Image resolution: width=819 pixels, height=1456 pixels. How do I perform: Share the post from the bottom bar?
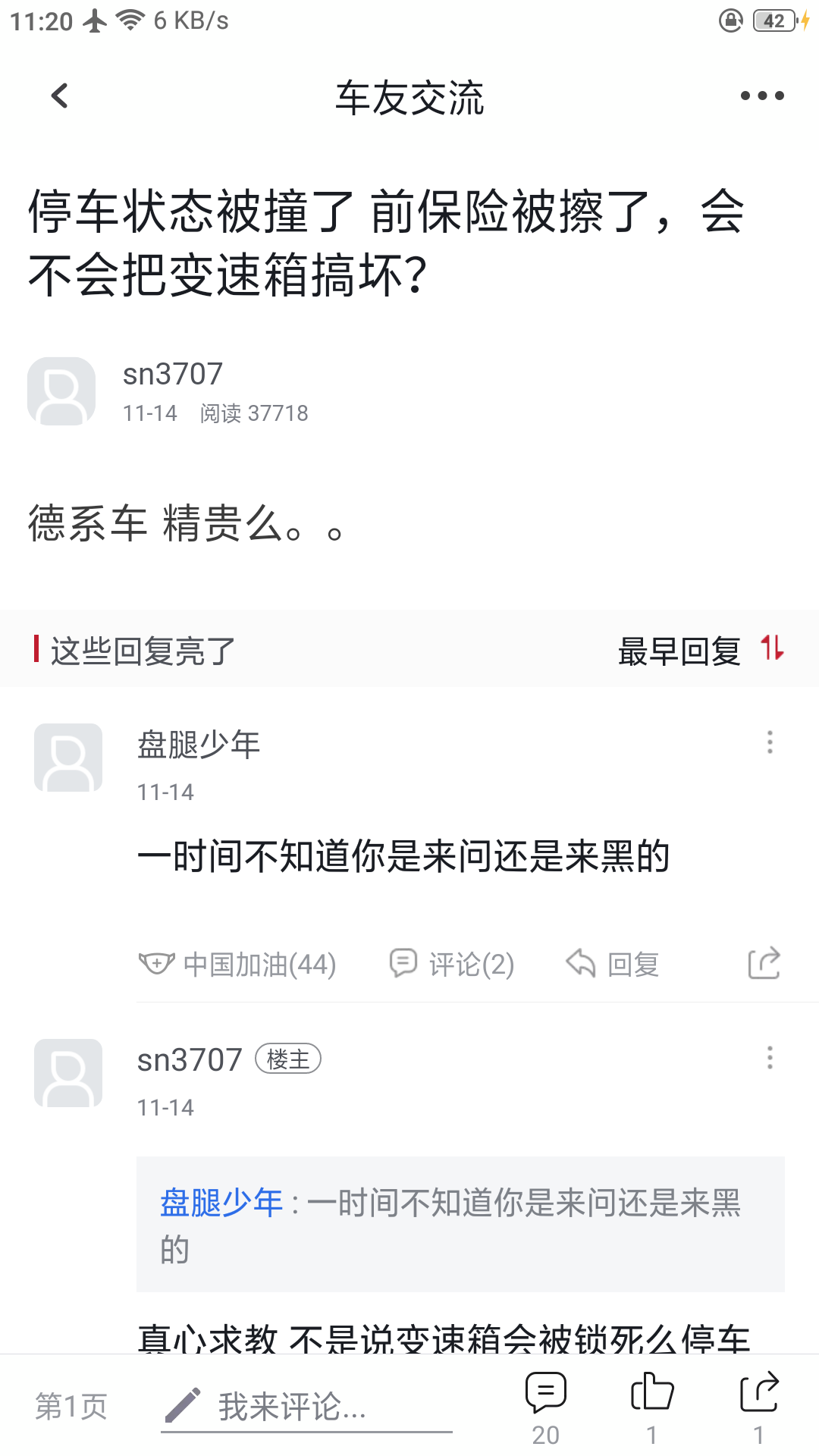pos(759,1407)
